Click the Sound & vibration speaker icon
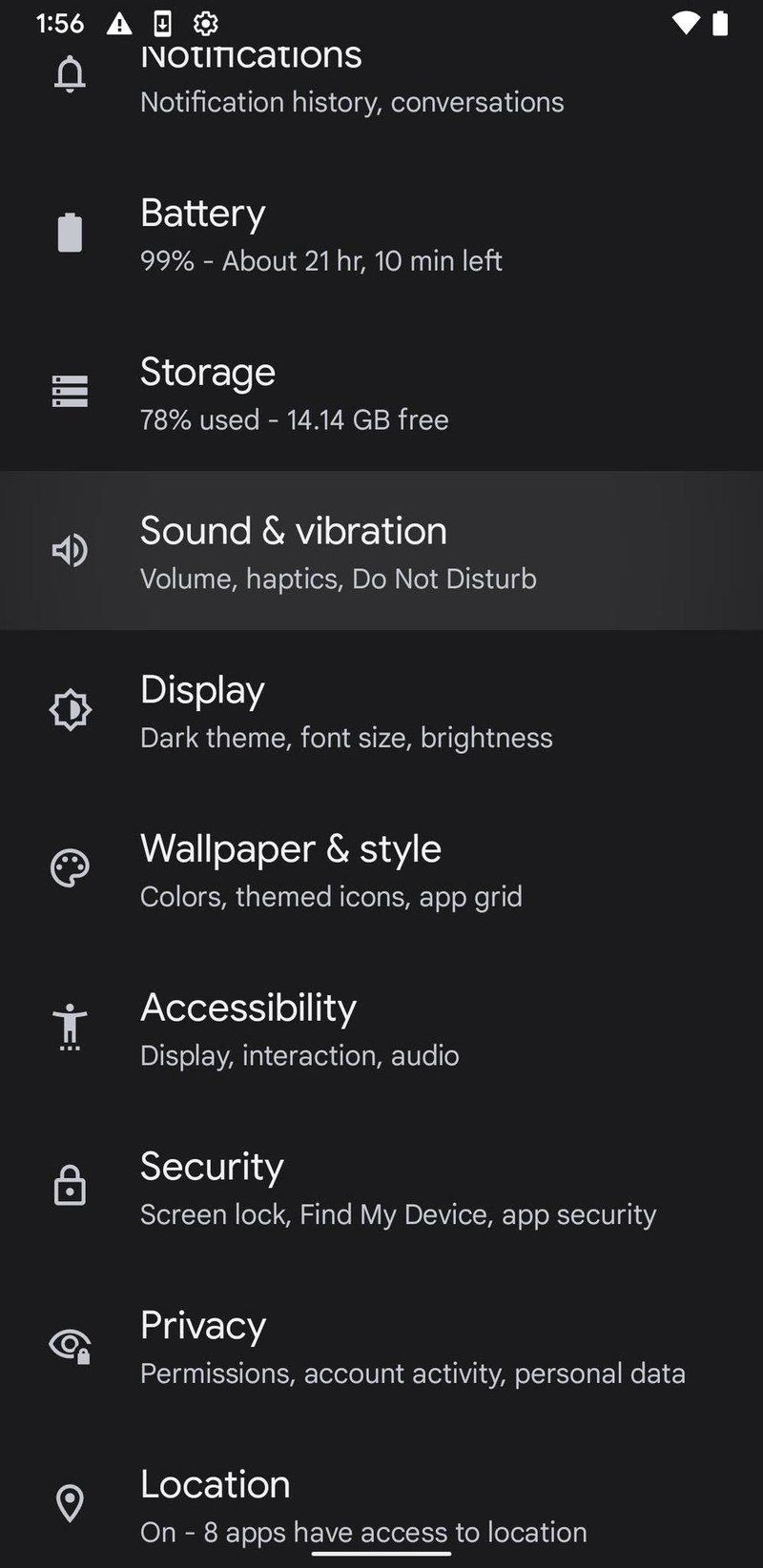 pyautogui.click(x=69, y=550)
